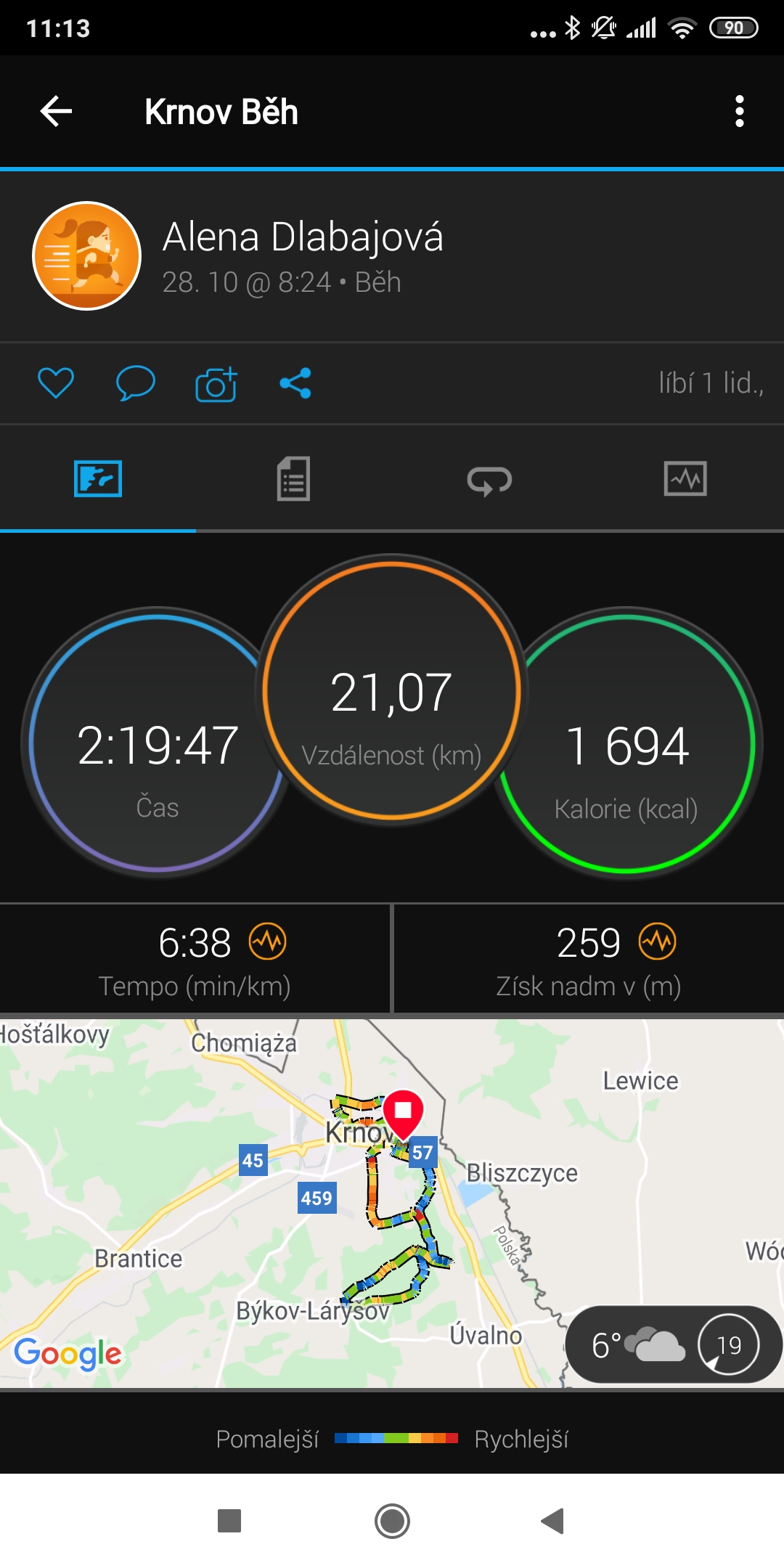Open the three-dot overflow menu
This screenshot has width=784, height=1568.
coord(739,111)
